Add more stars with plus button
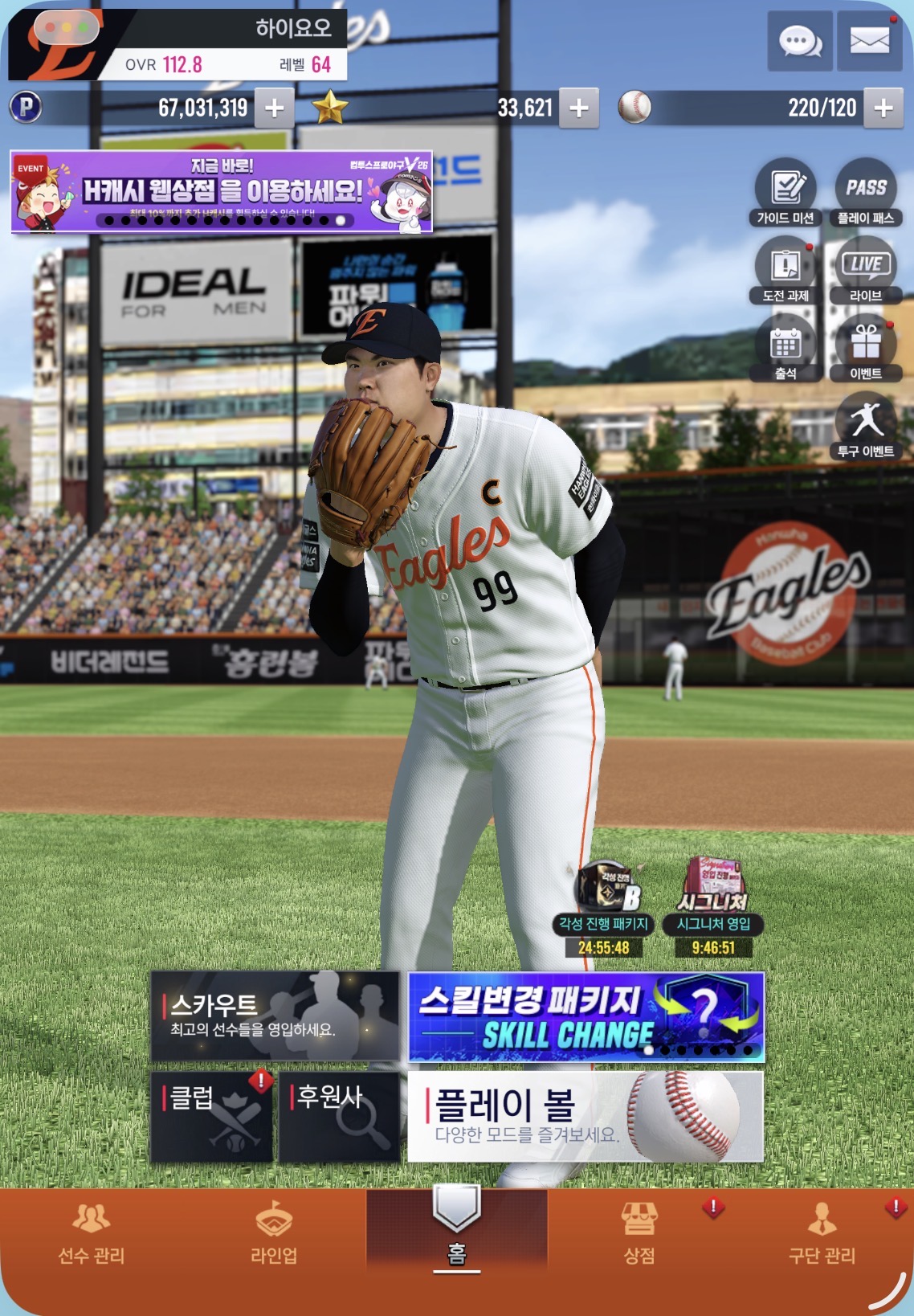This screenshot has height=1316, width=914. [578, 108]
